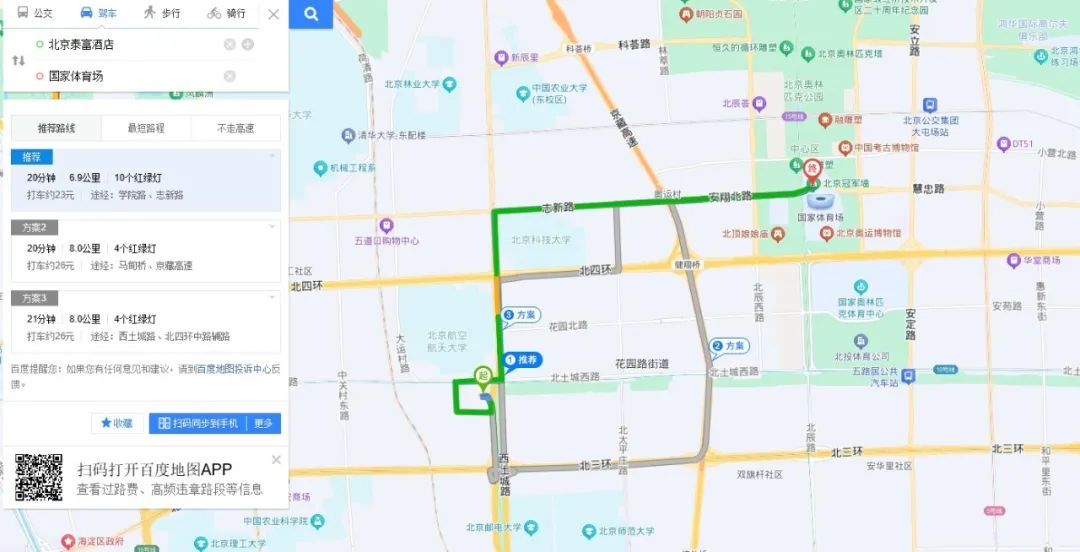The width and height of the screenshot is (1080, 552).
Task: Tap the blue search magnifier button
Action: pos(311,14)
